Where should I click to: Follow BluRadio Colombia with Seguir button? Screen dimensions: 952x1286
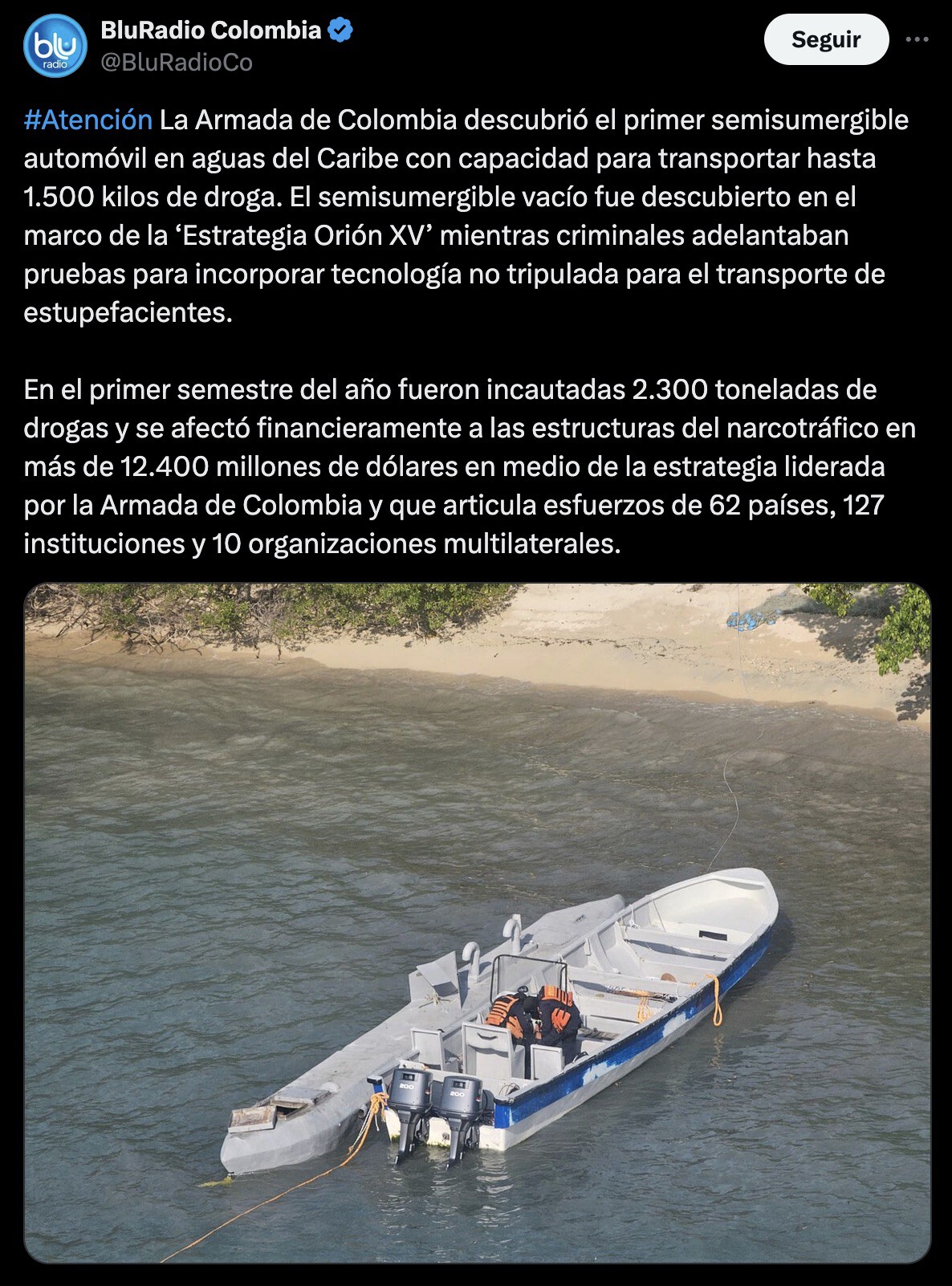pos(825,39)
